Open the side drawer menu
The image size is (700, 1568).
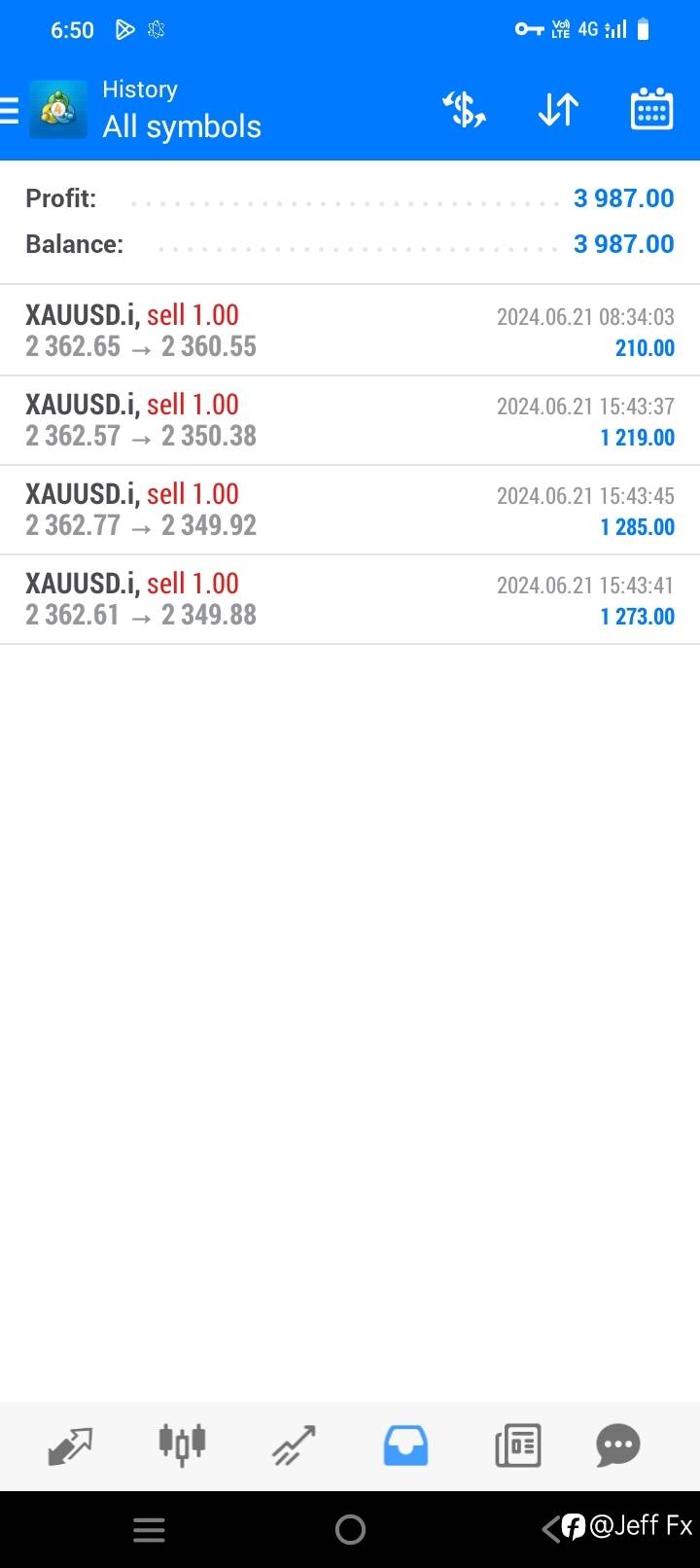coord(12,111)
